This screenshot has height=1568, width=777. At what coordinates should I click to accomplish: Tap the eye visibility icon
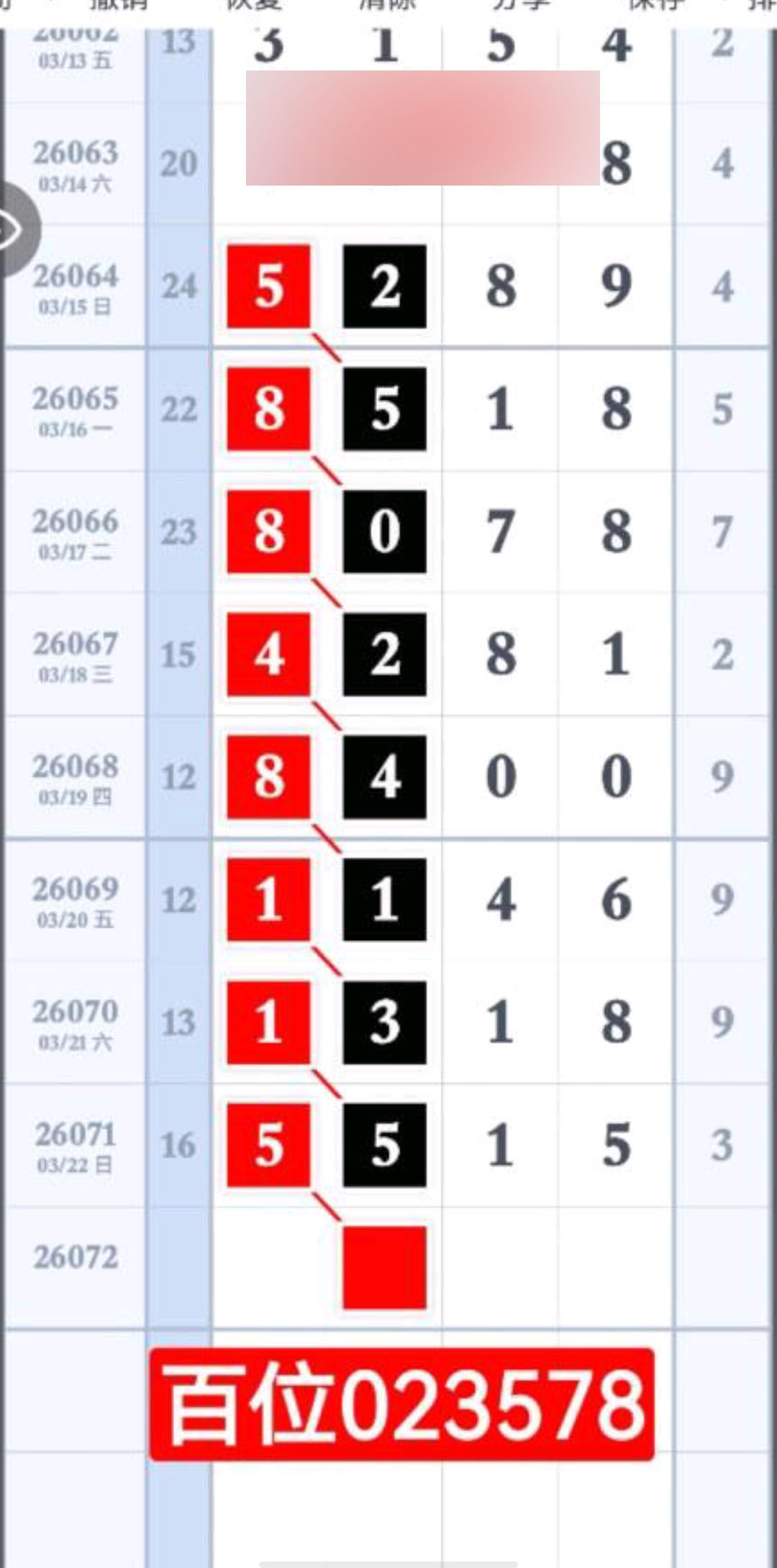coord(13,229)
